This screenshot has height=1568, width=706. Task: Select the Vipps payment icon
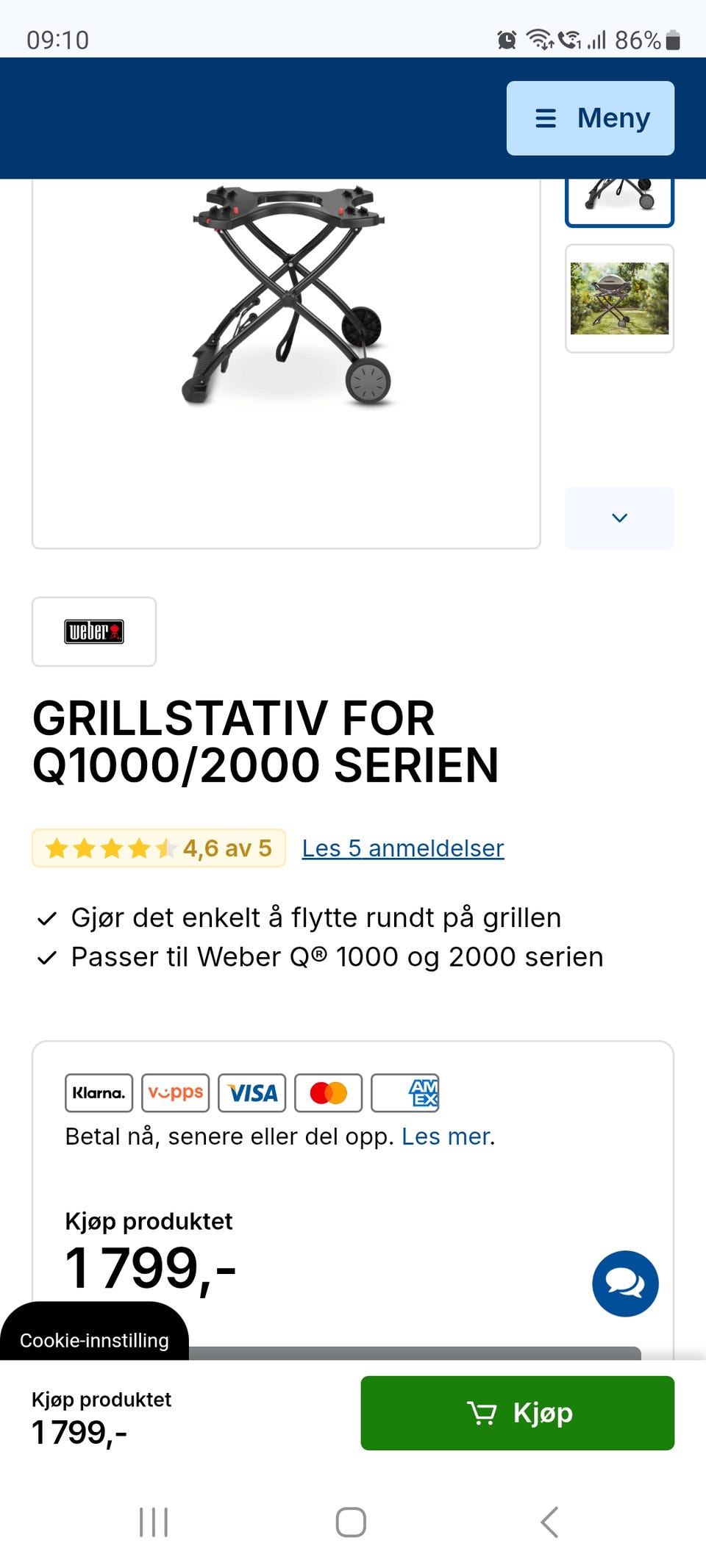[x=176, y=1093]
